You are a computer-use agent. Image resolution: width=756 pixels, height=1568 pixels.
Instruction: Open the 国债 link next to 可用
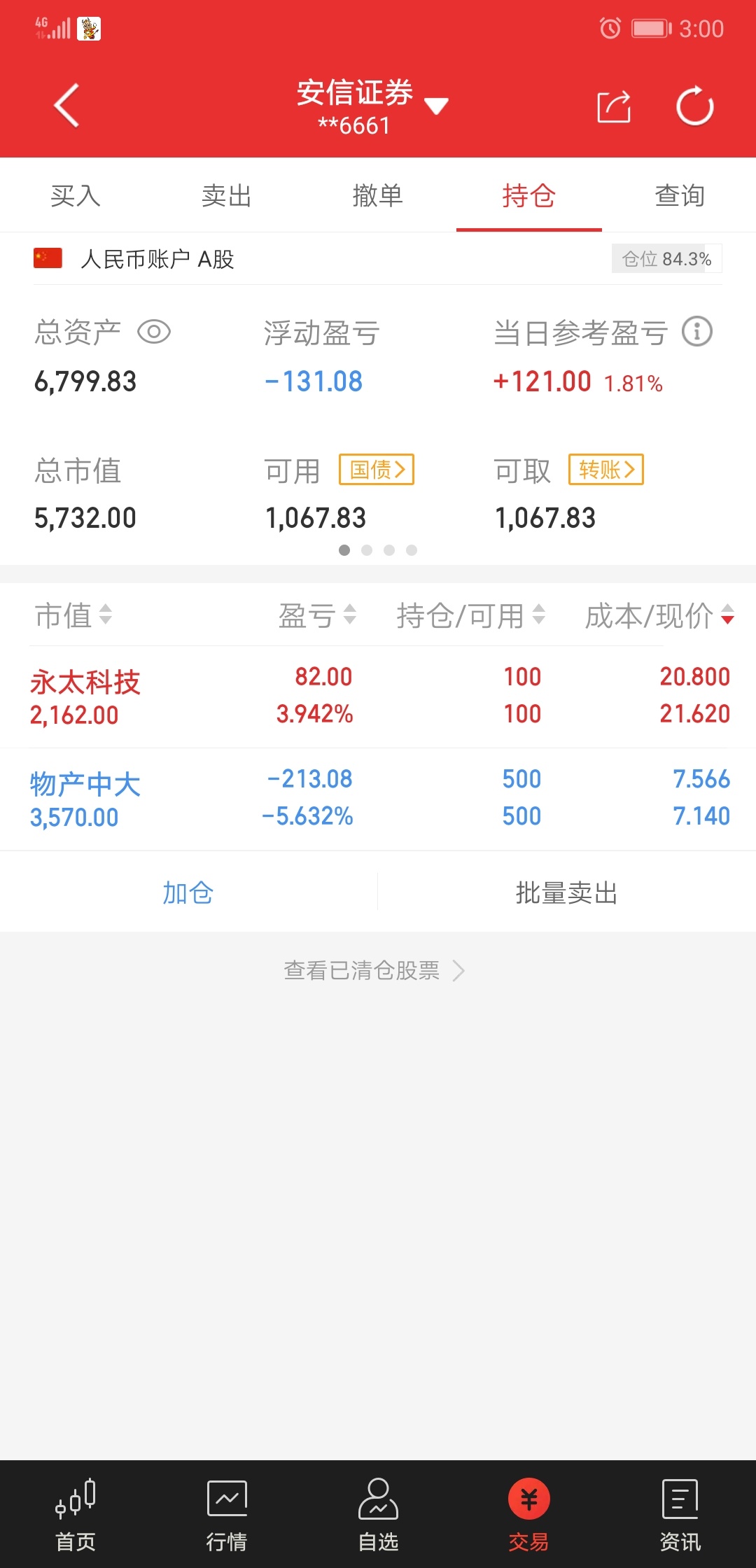(377, 470)
